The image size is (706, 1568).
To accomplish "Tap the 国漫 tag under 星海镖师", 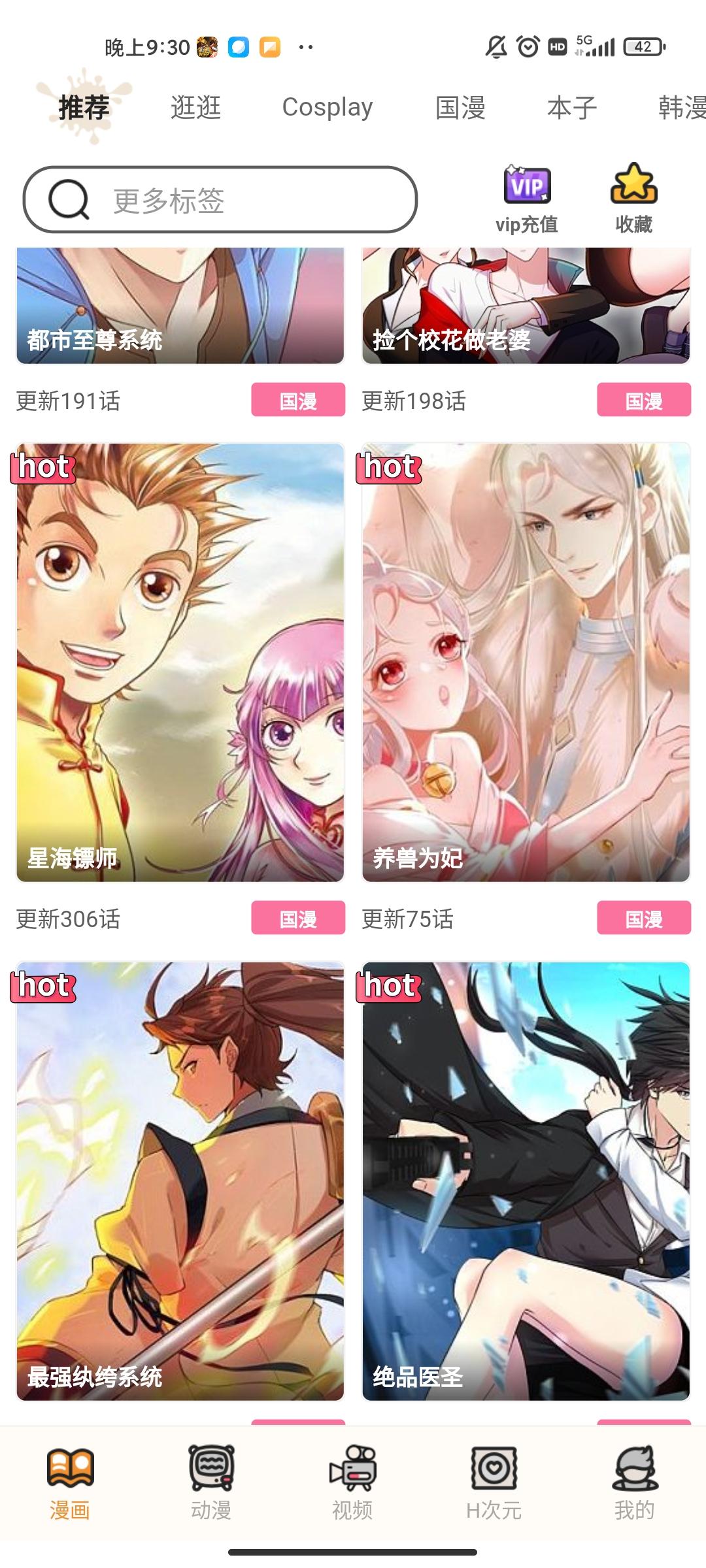I will coord(298,918).
